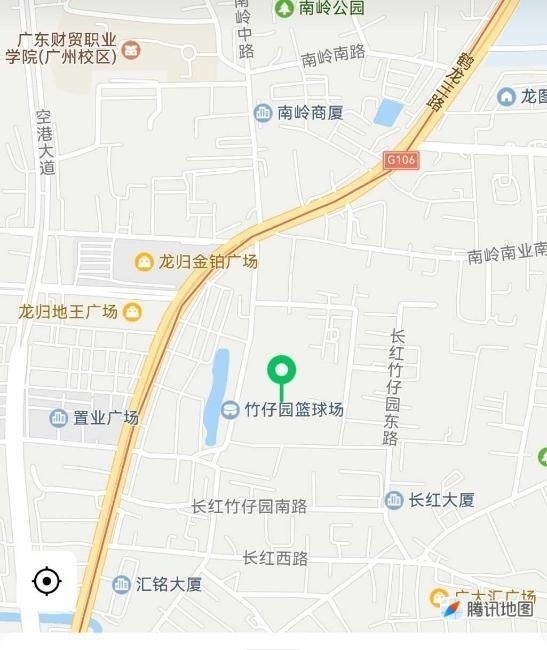Screen dimensions: 547x650
Task: Open the 汇铭大厦 place marker
Action: coord(121,585)
